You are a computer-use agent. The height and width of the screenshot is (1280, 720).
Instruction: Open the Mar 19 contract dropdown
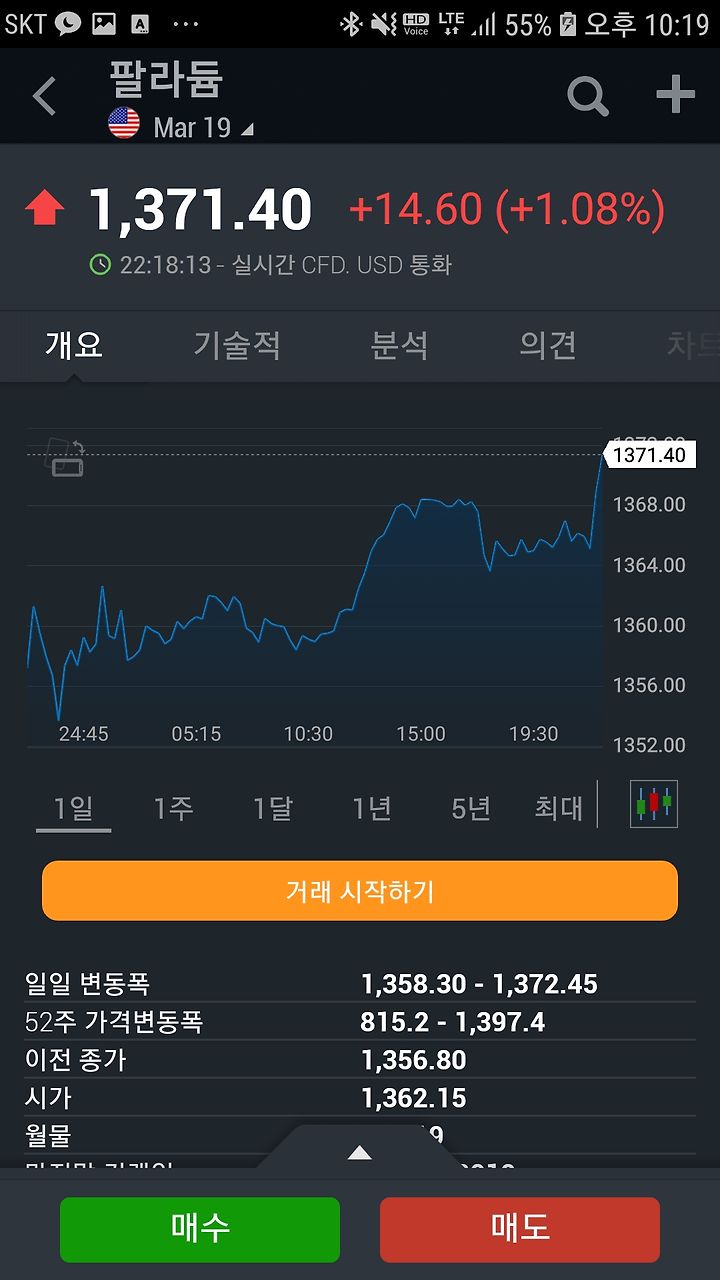(x=181, y=127)
